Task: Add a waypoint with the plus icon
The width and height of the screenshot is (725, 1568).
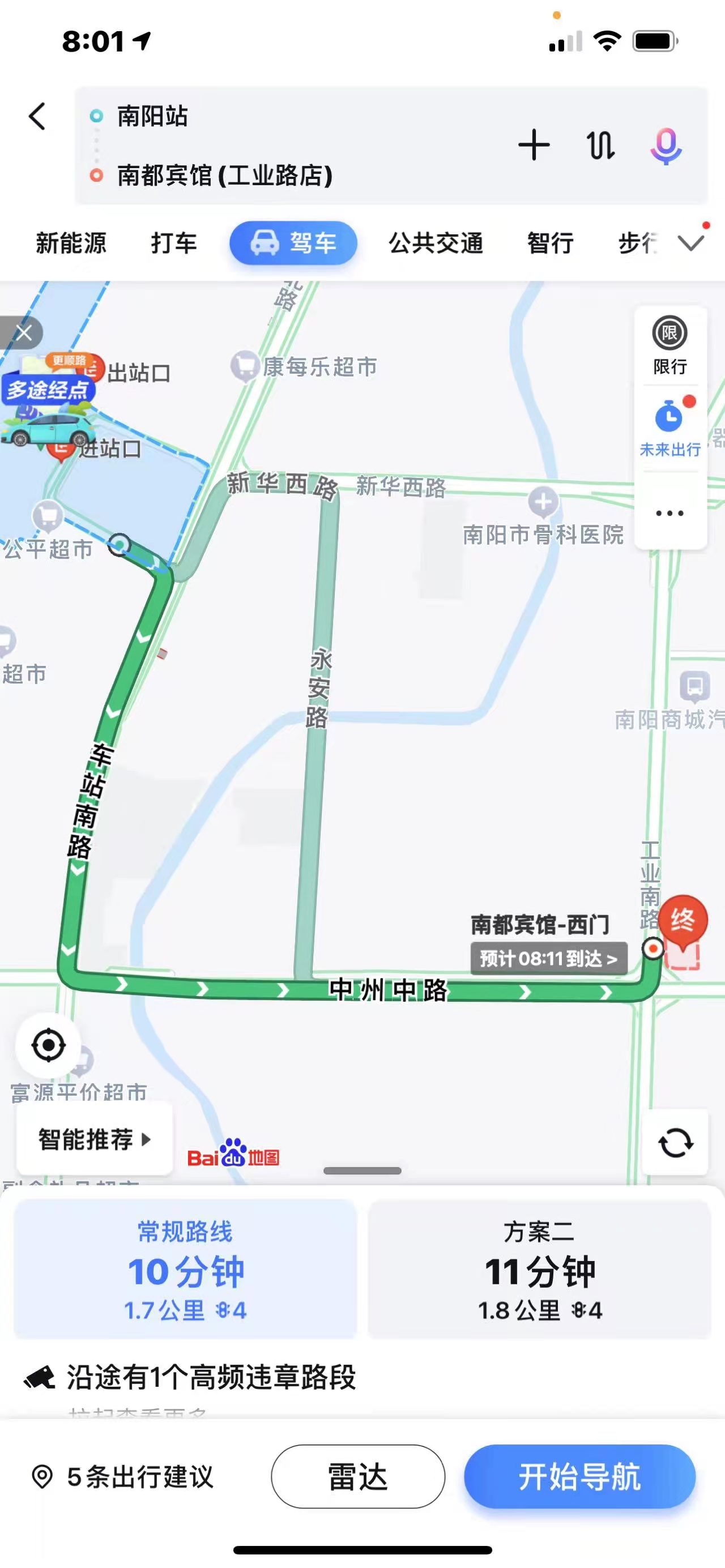Action: point(534,145)
